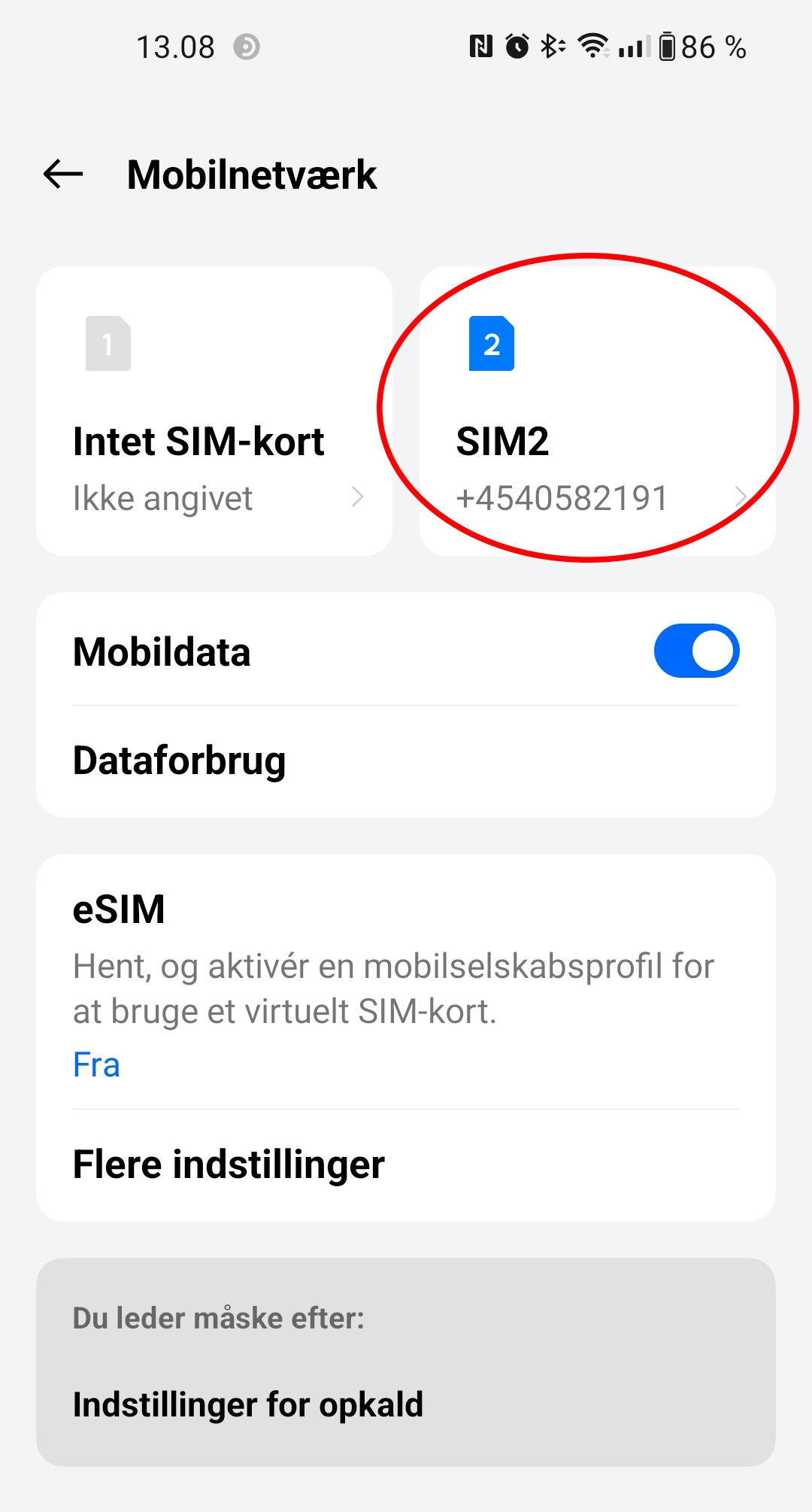812x1512 pixels.
Task: Open the Intet SIM-kort card
Action: click(214, 411)
